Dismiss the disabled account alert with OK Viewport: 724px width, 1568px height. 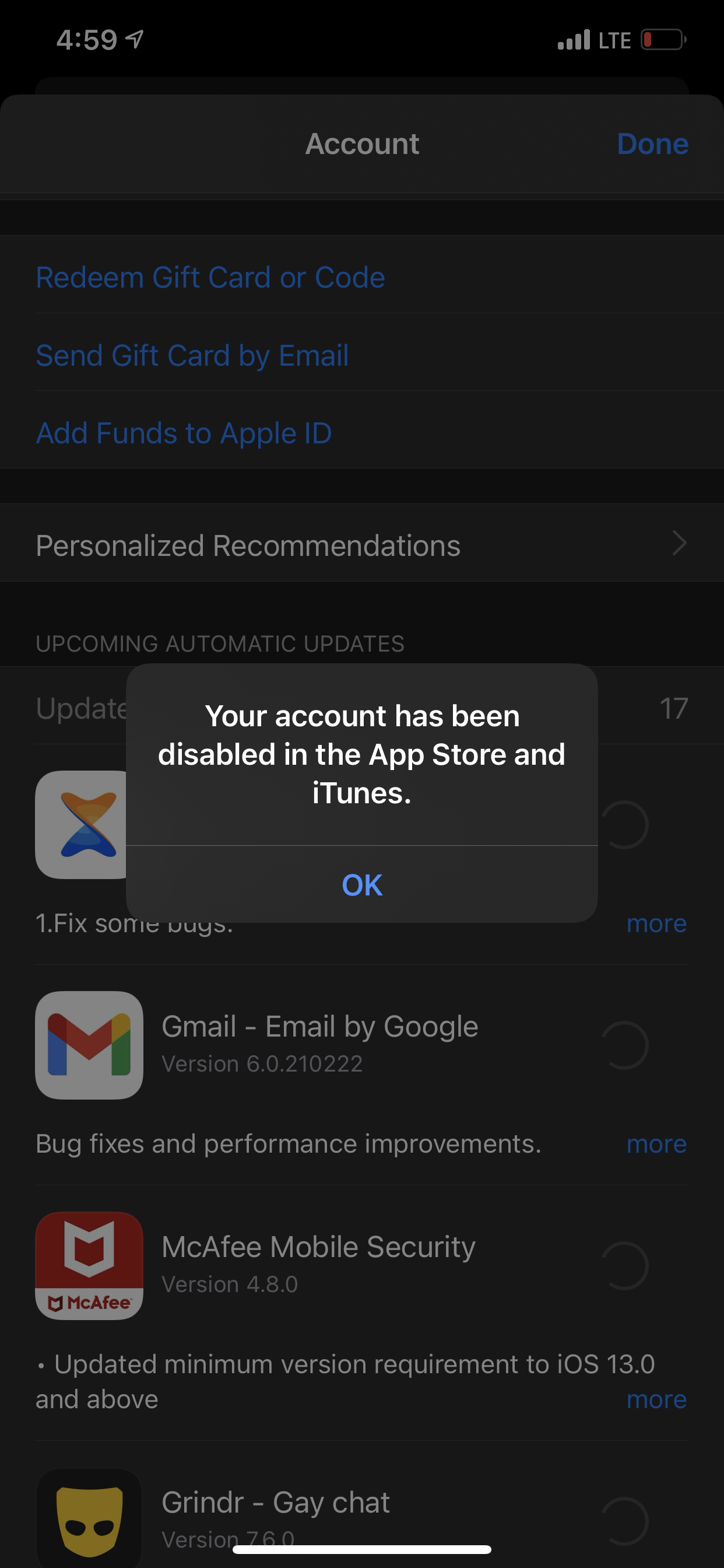(362, 884)
